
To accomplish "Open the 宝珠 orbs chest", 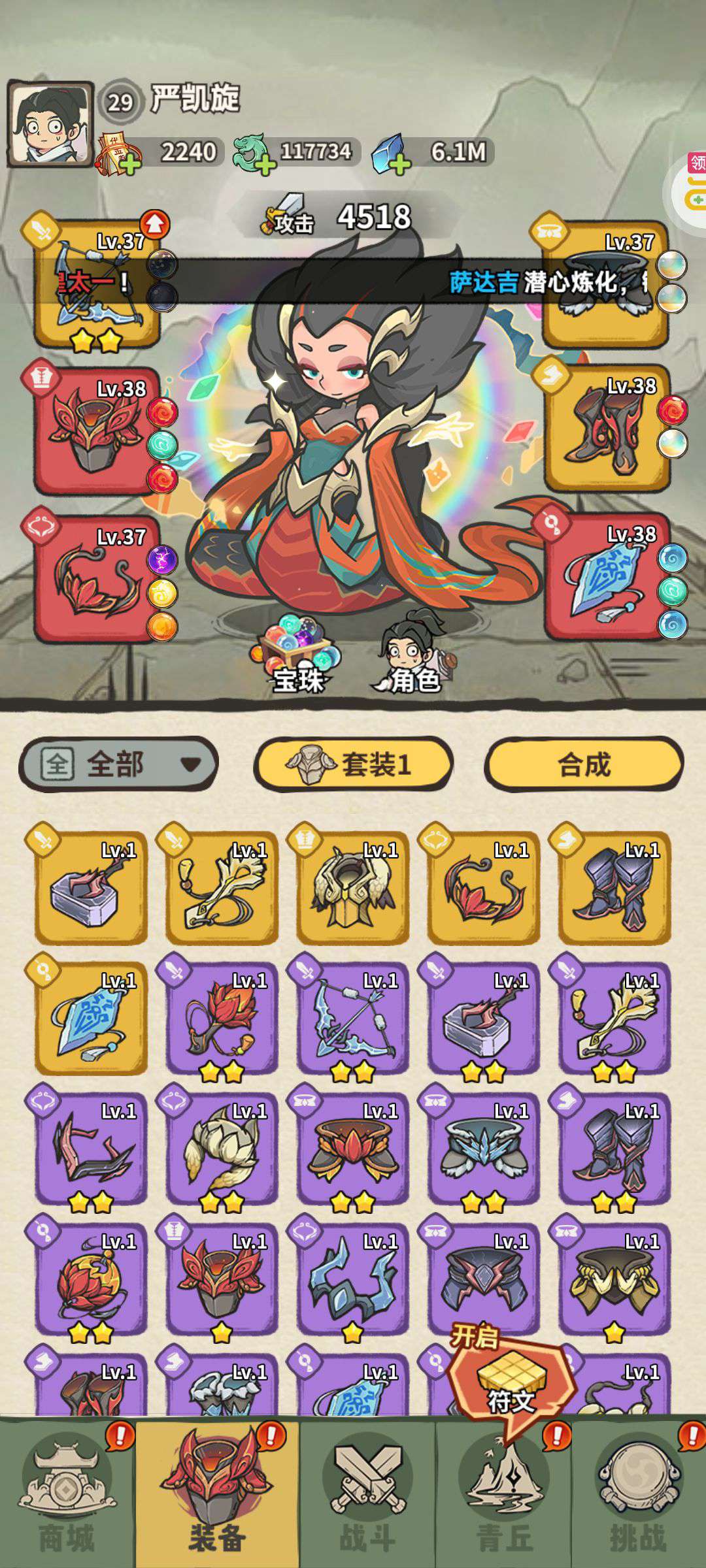I will (298, 653).
